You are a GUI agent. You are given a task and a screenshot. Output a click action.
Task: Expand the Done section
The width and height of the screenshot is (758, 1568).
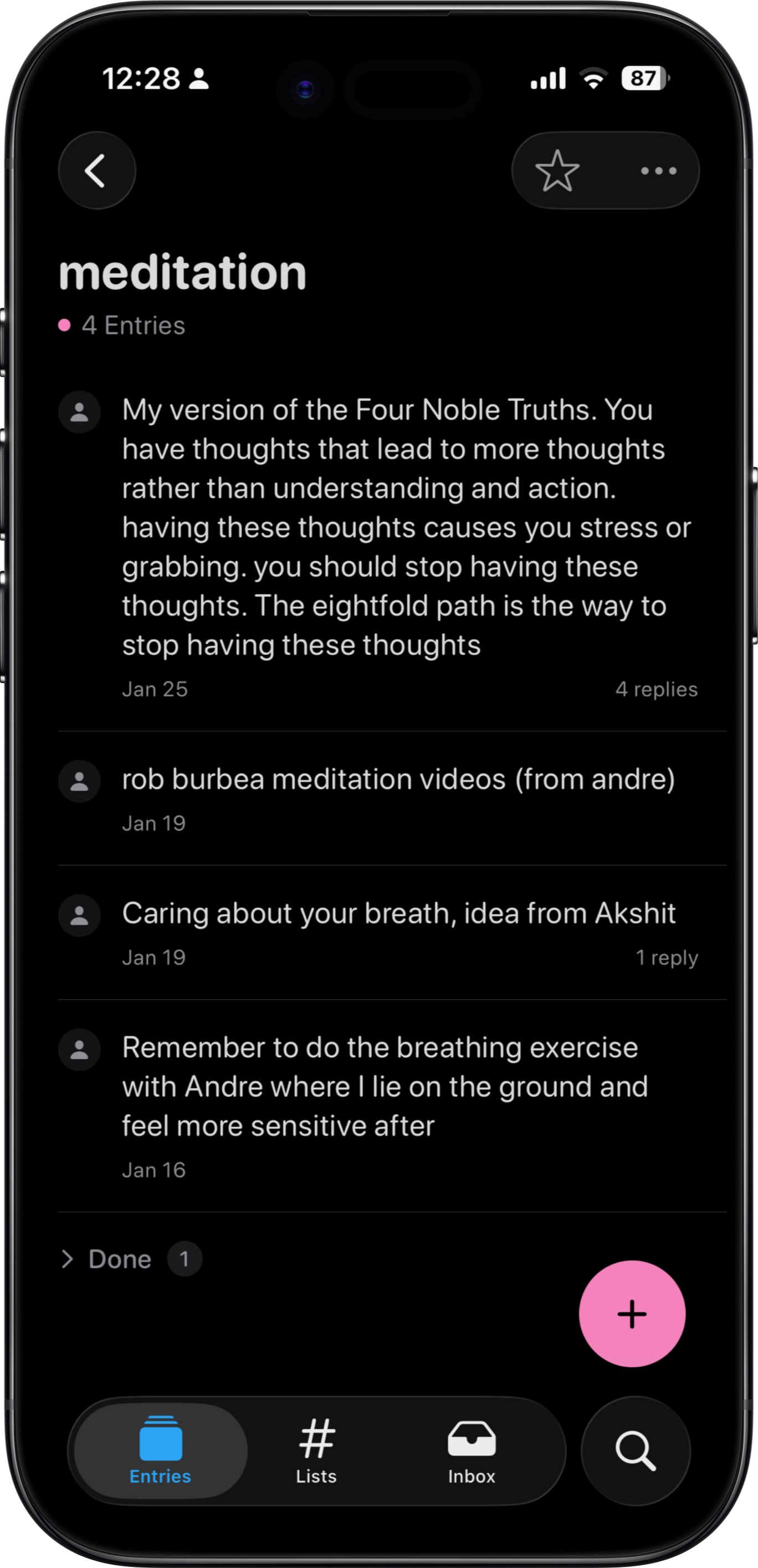(x=119, y=1259)
